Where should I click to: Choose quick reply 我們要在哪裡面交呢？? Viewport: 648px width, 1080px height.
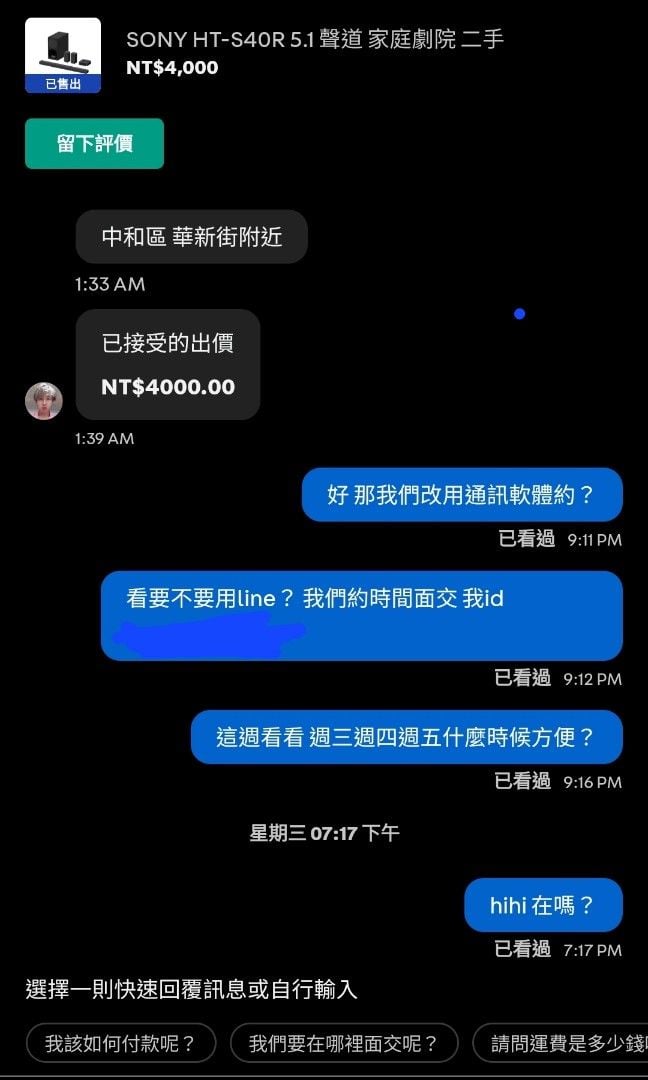[344, 1044]
